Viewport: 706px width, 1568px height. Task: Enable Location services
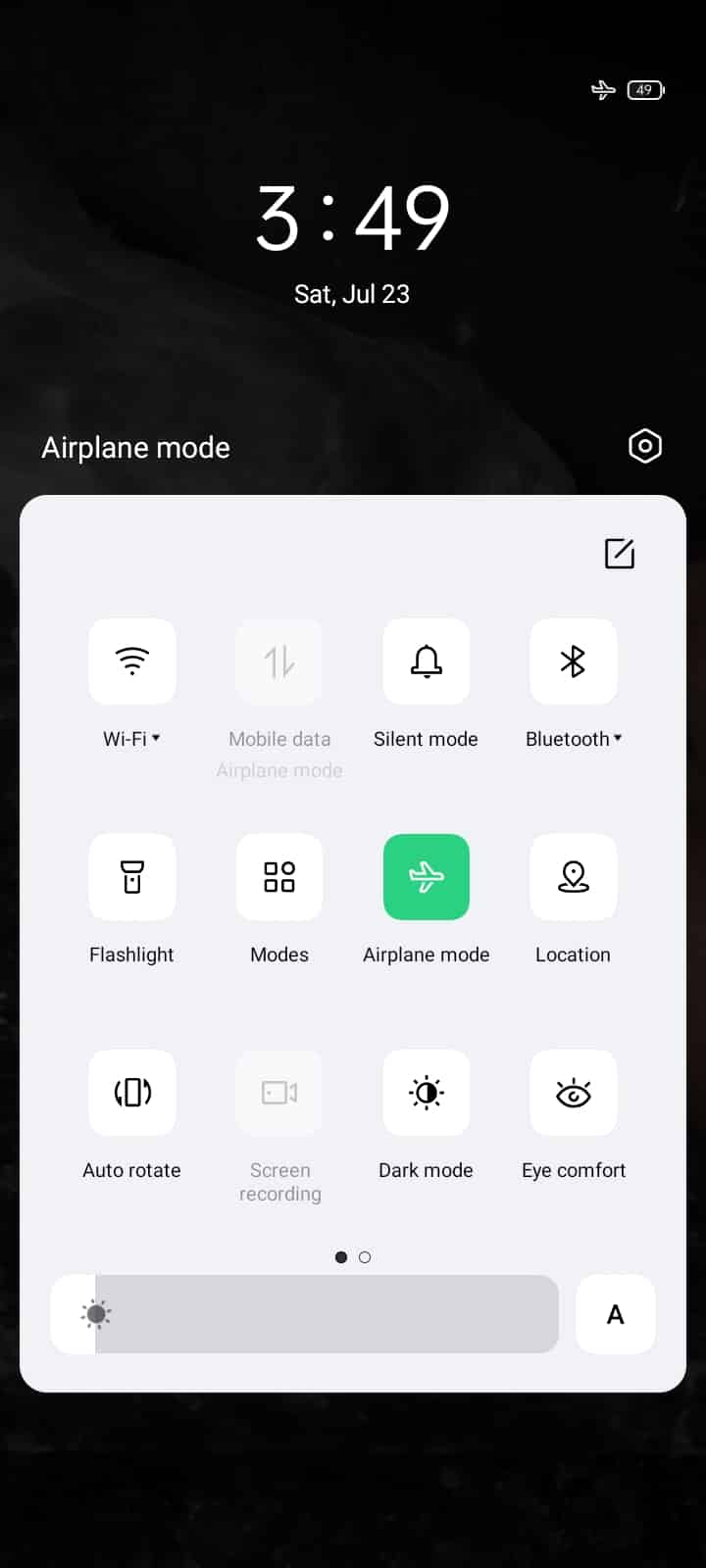(574, 877)
